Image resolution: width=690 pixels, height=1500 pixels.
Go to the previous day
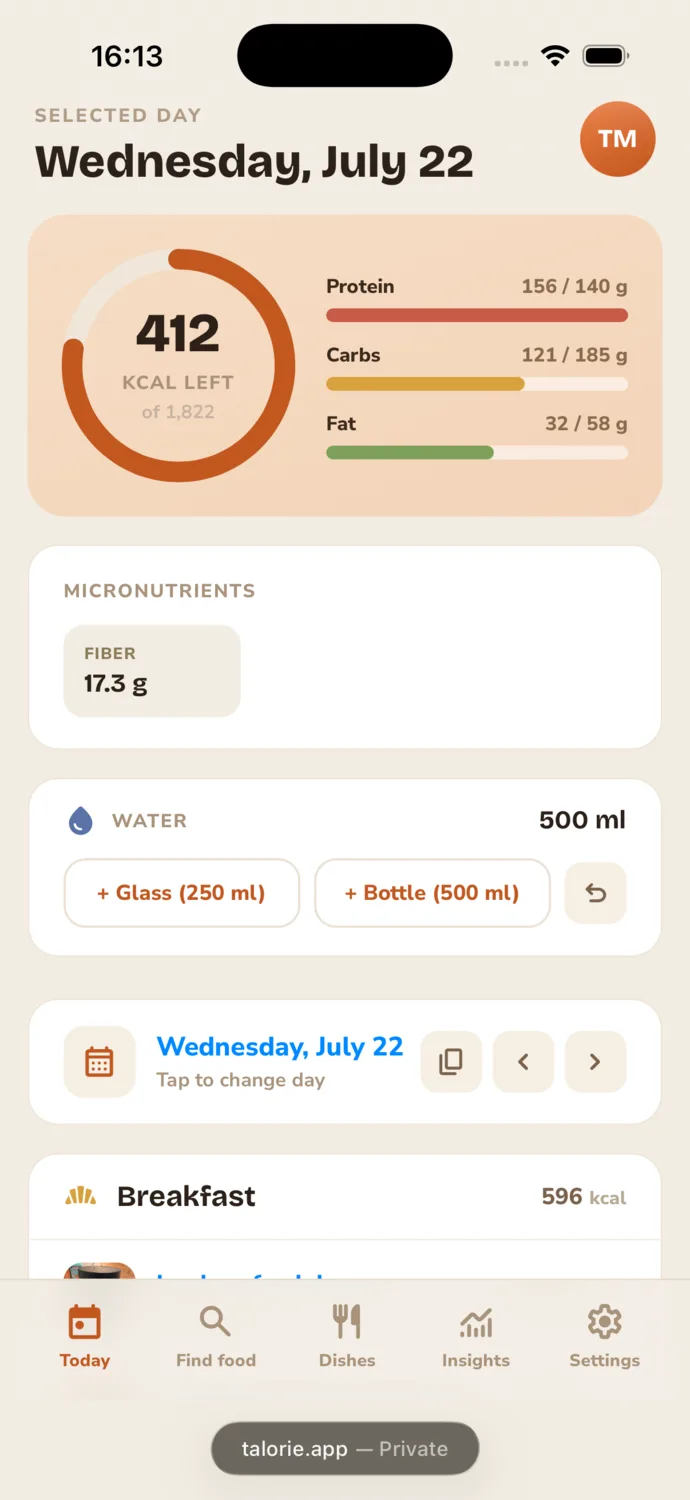[523, 1062]
